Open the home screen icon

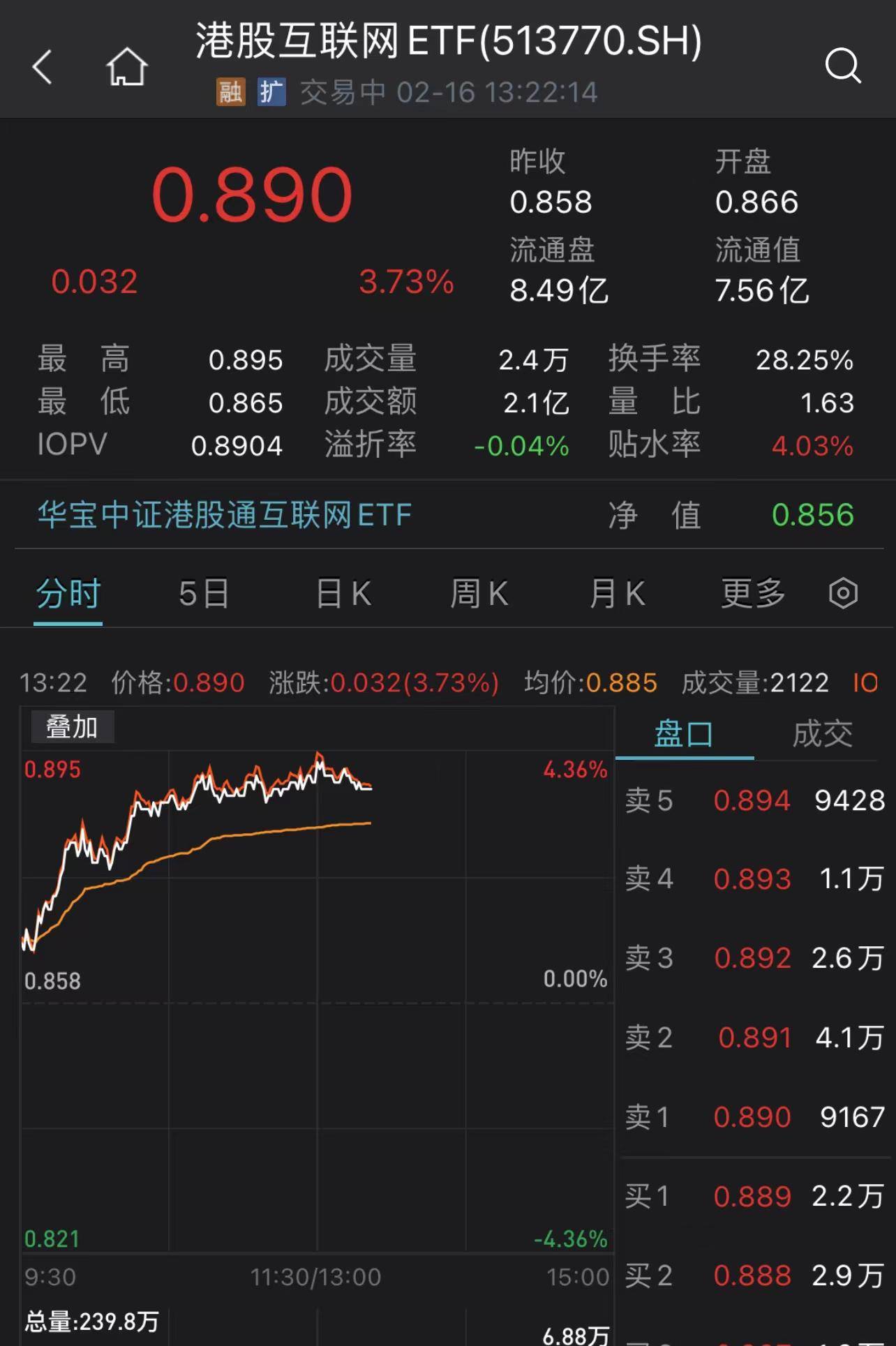[x=126, y=66]
